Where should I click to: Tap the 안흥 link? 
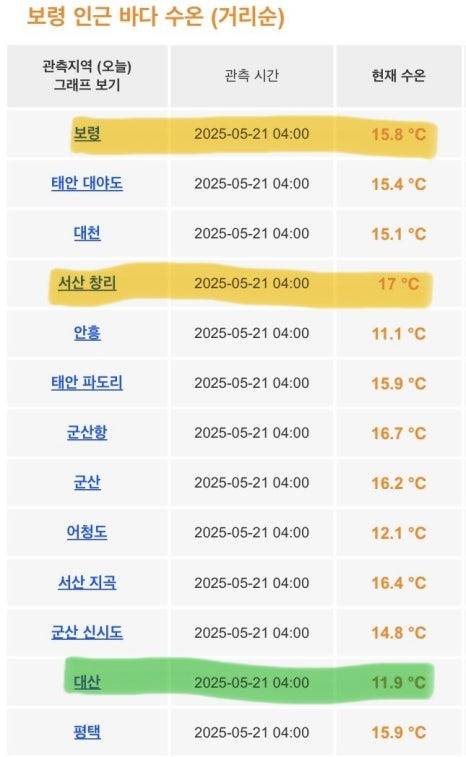87,333
